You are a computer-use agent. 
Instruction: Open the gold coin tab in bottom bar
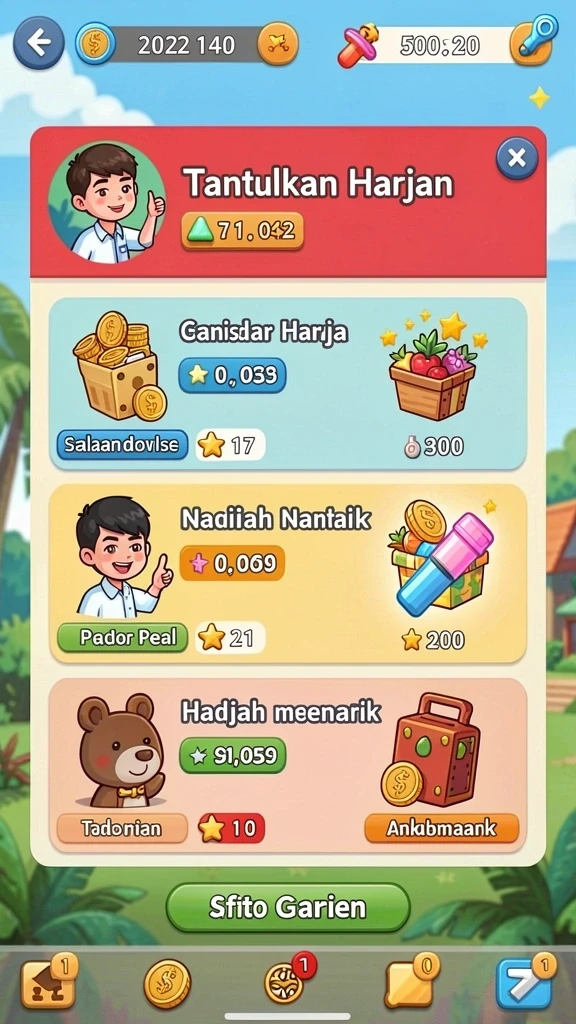point(167,984)
